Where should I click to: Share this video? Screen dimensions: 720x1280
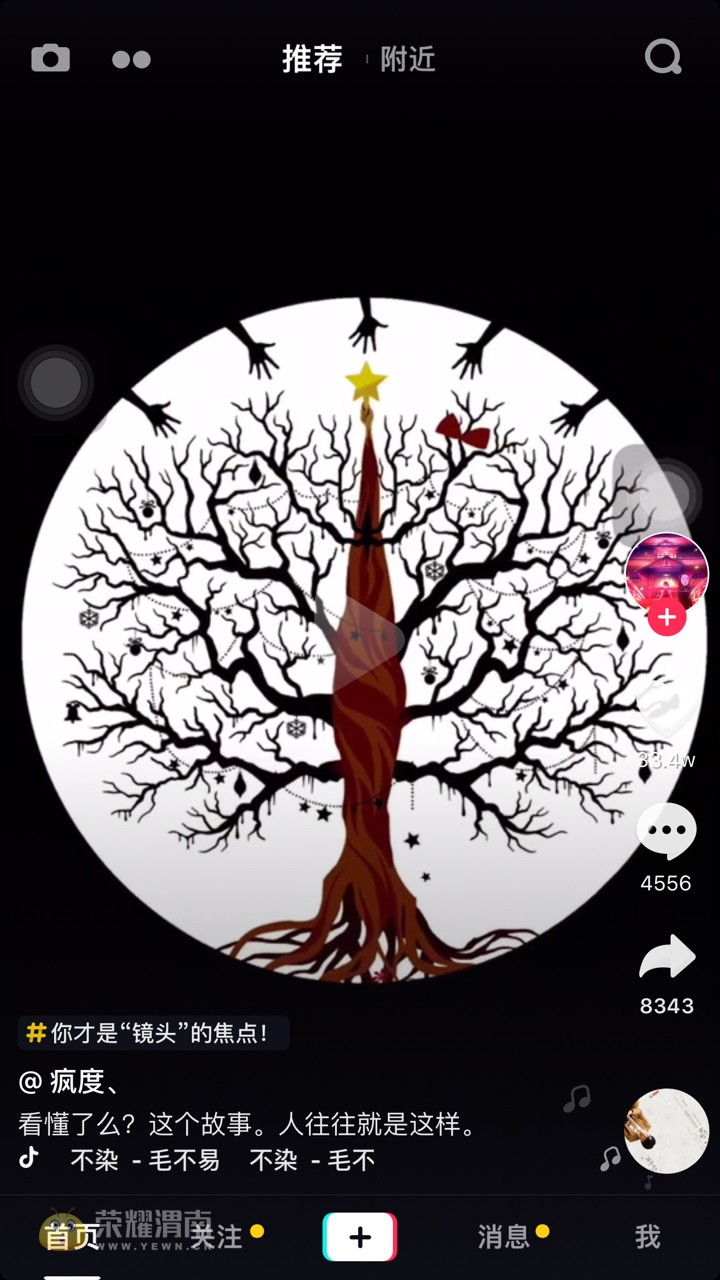point(666,958)
